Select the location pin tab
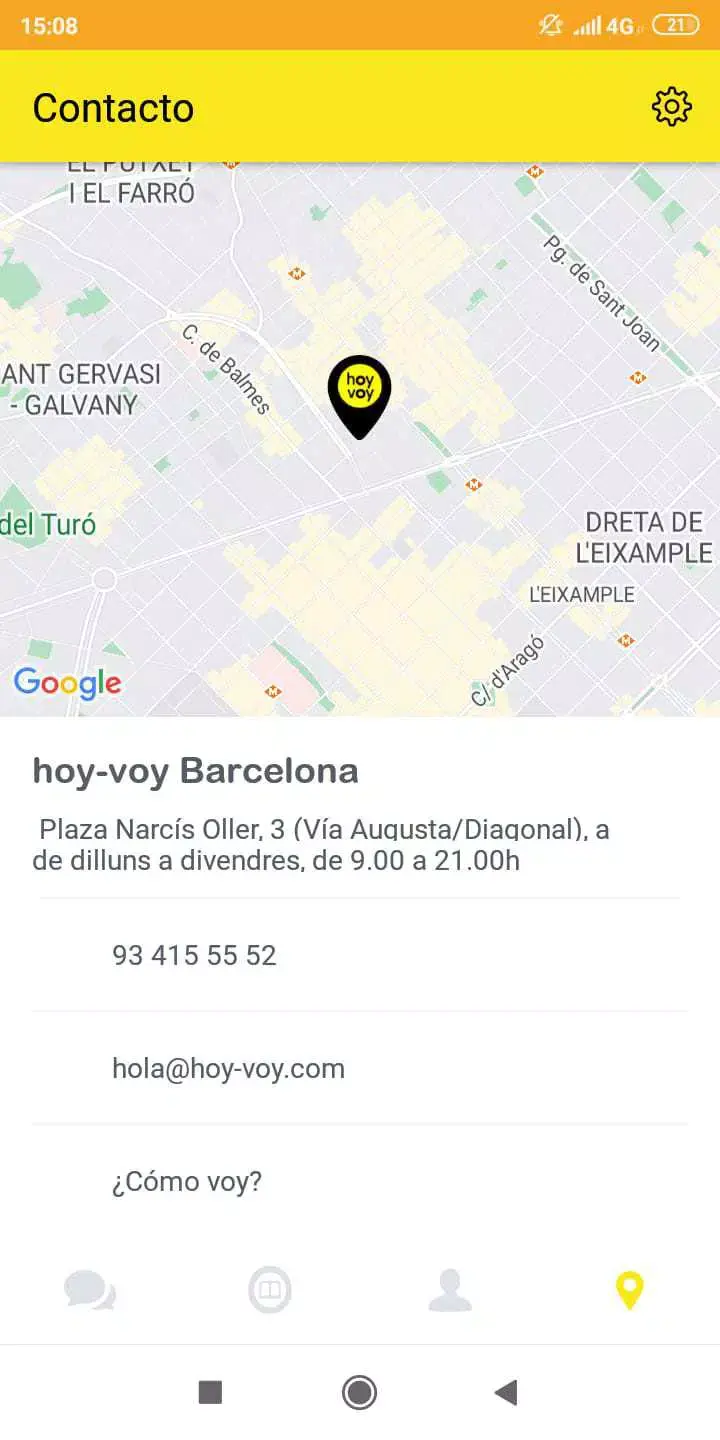This screenshot has height=1440, width=720. (x=629, y=1290)
